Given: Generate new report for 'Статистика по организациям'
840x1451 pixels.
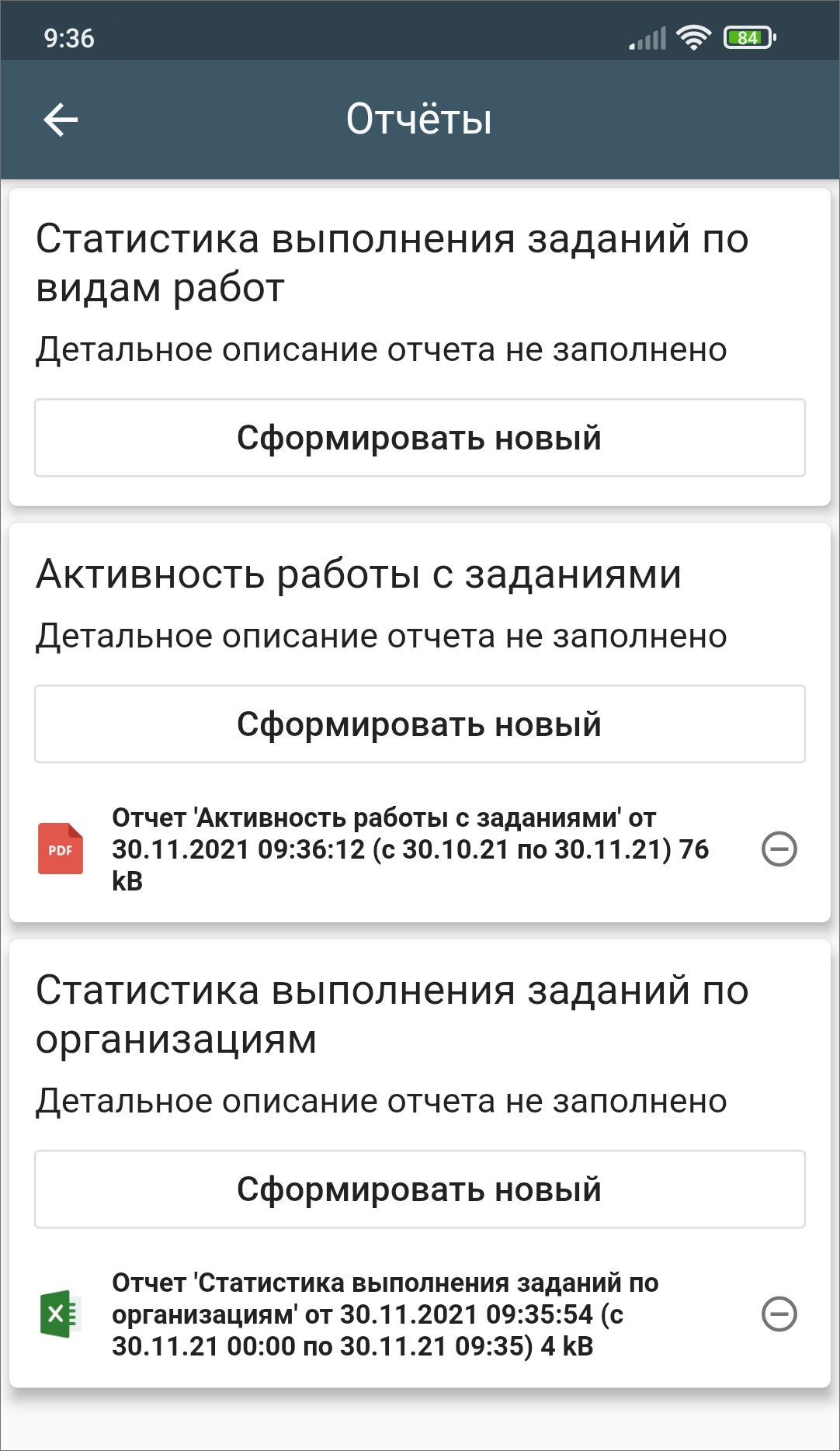Looking at the screenshot, I should (419, 1189).
